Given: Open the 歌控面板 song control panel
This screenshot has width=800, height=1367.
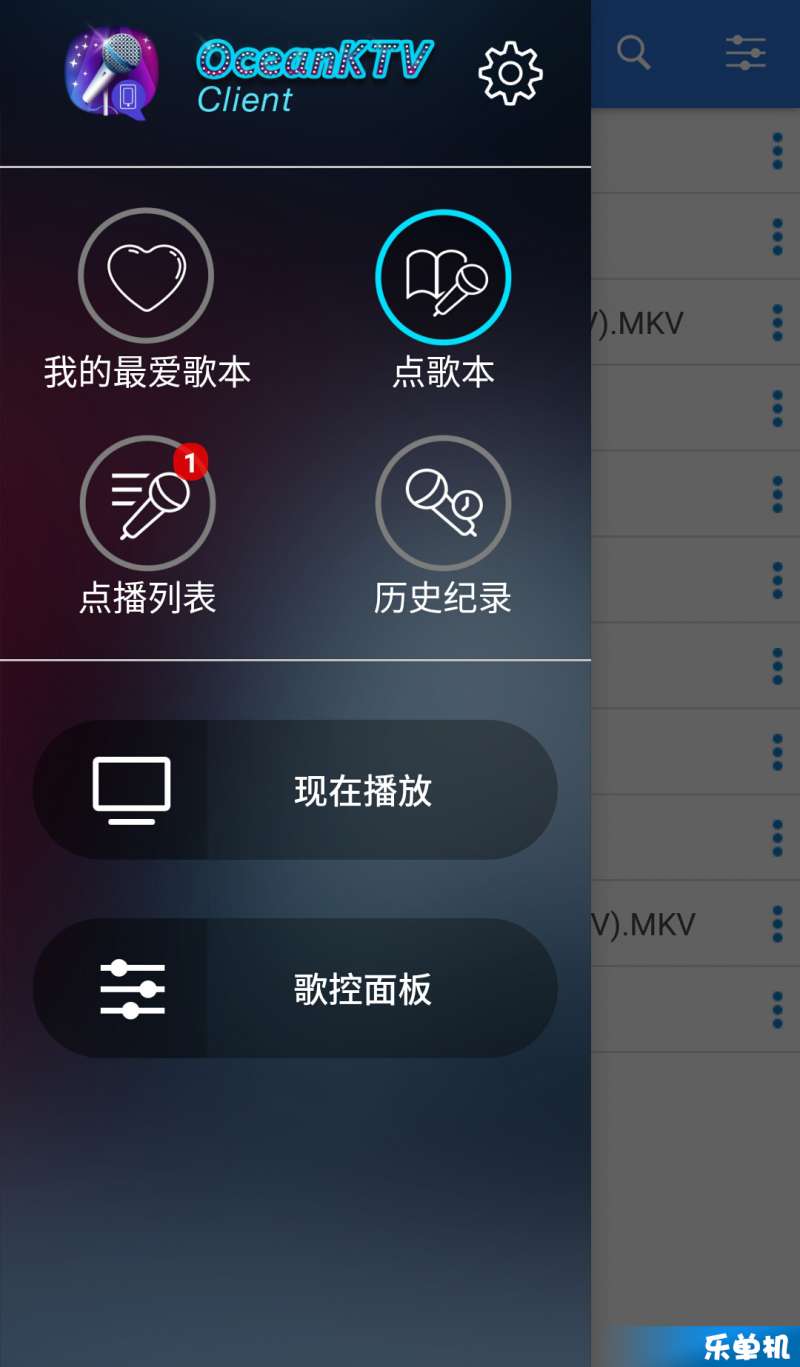Looking at the screenshot, I should point(295,988).
